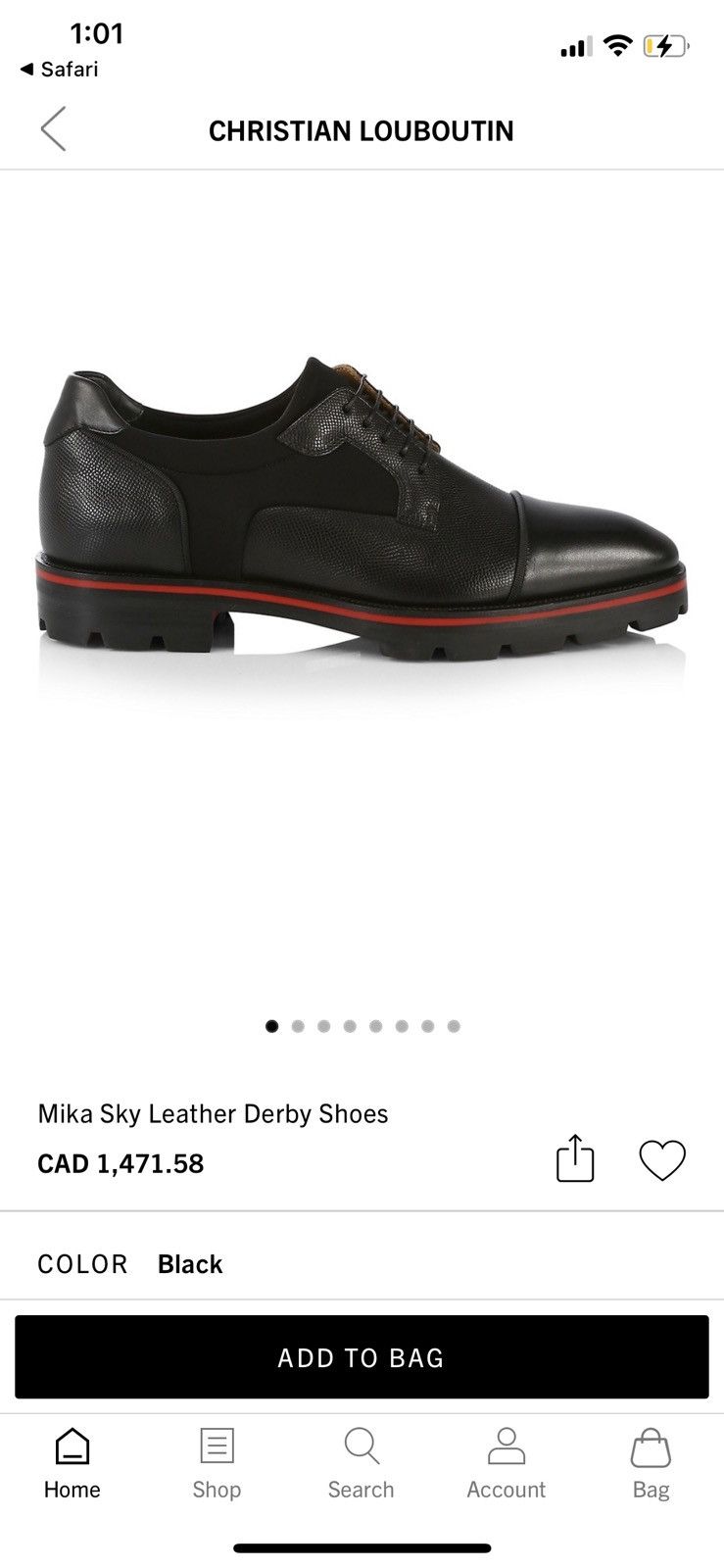
Task: Return to Safari via status bar link
Action: pos(60,70)
